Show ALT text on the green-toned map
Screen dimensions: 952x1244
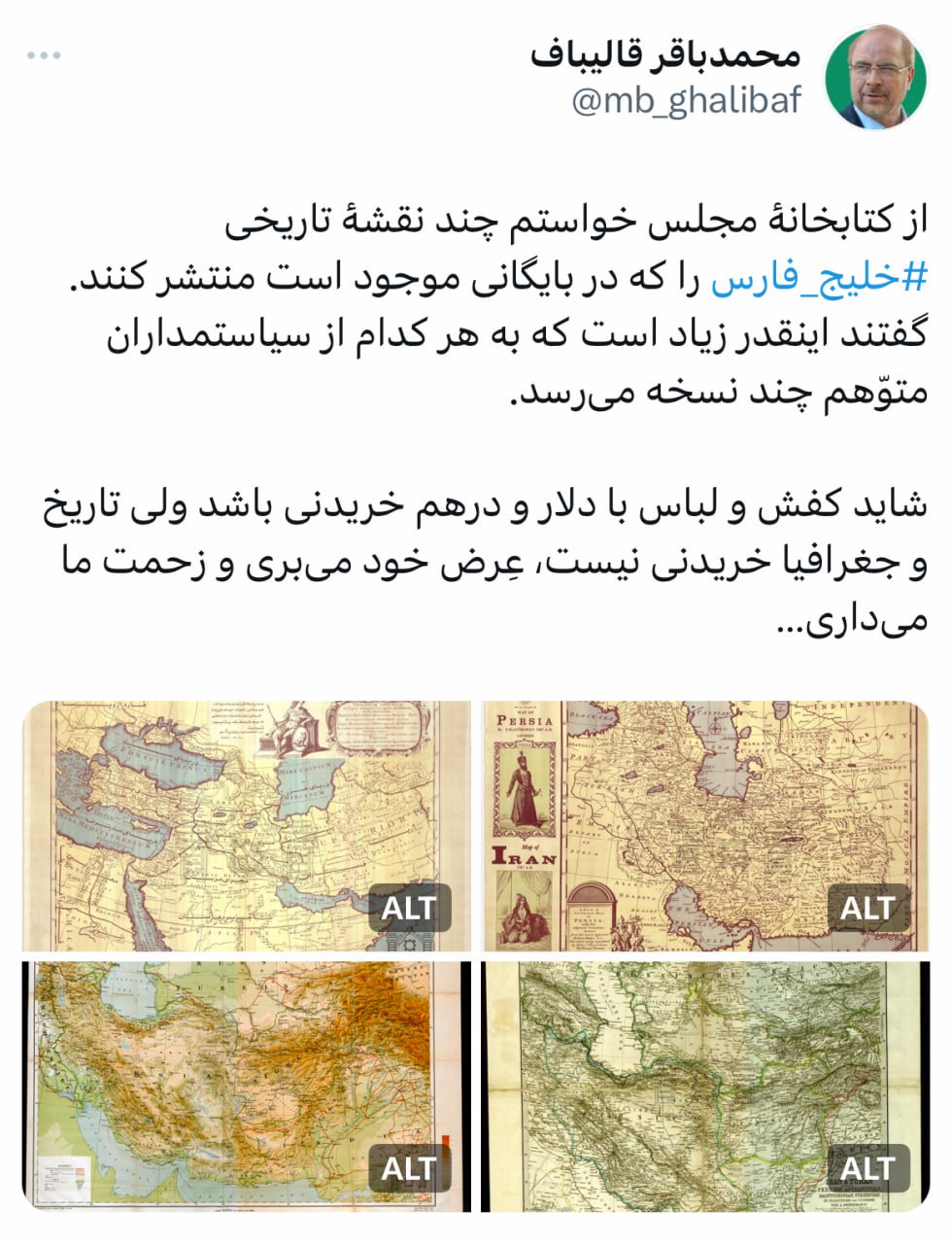(x=867, y=1167)
